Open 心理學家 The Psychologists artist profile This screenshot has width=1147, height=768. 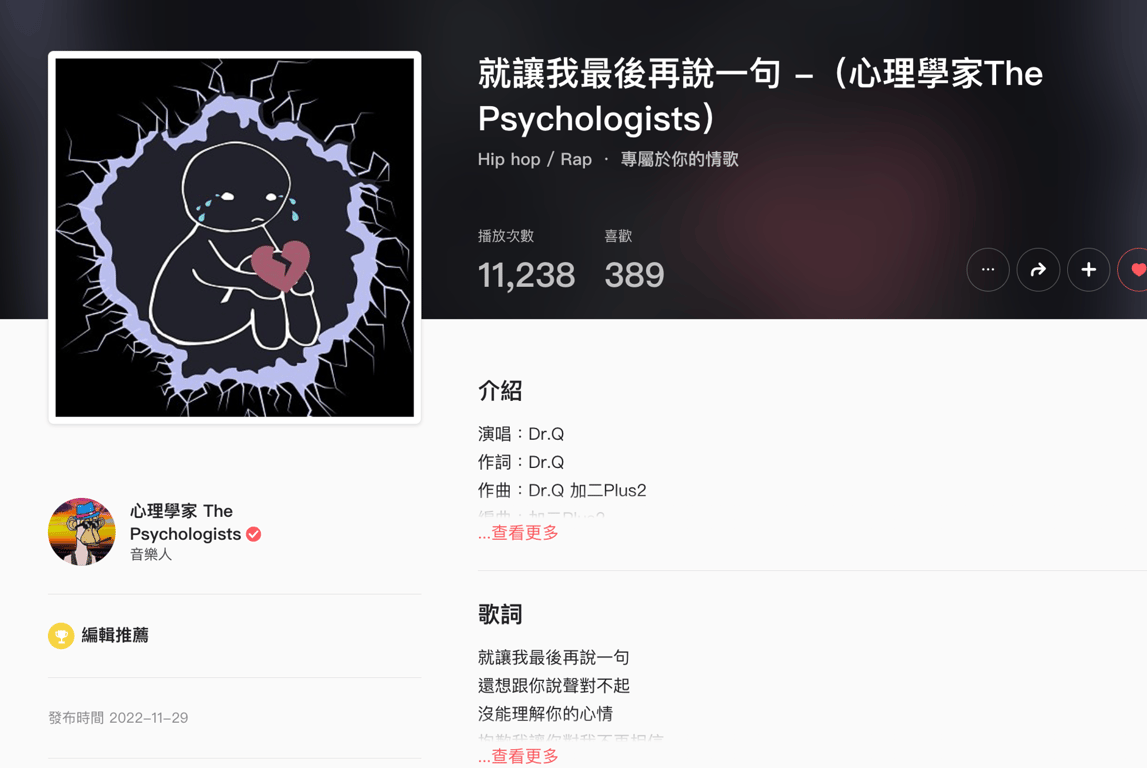pos(181,522)
